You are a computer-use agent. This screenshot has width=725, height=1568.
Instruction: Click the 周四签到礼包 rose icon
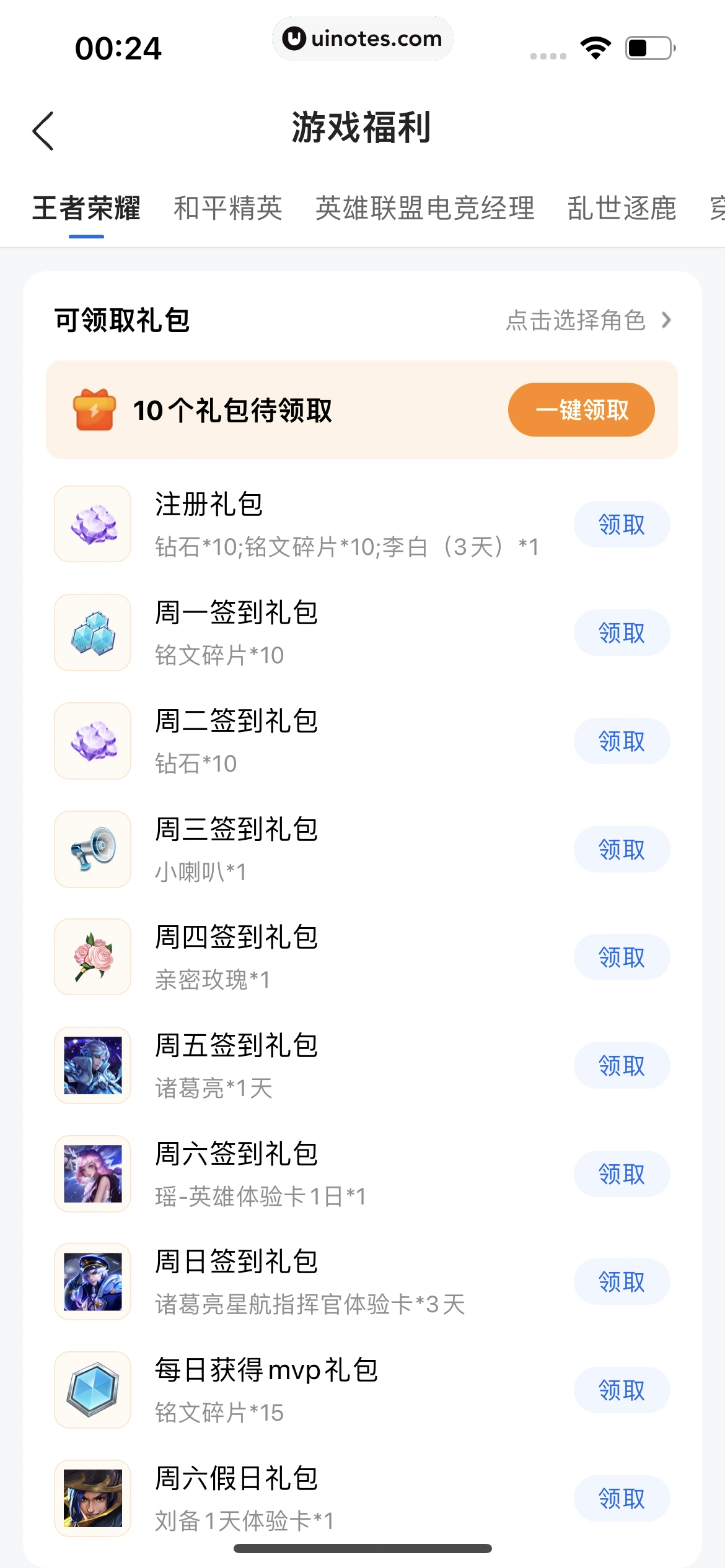[92, 957]
